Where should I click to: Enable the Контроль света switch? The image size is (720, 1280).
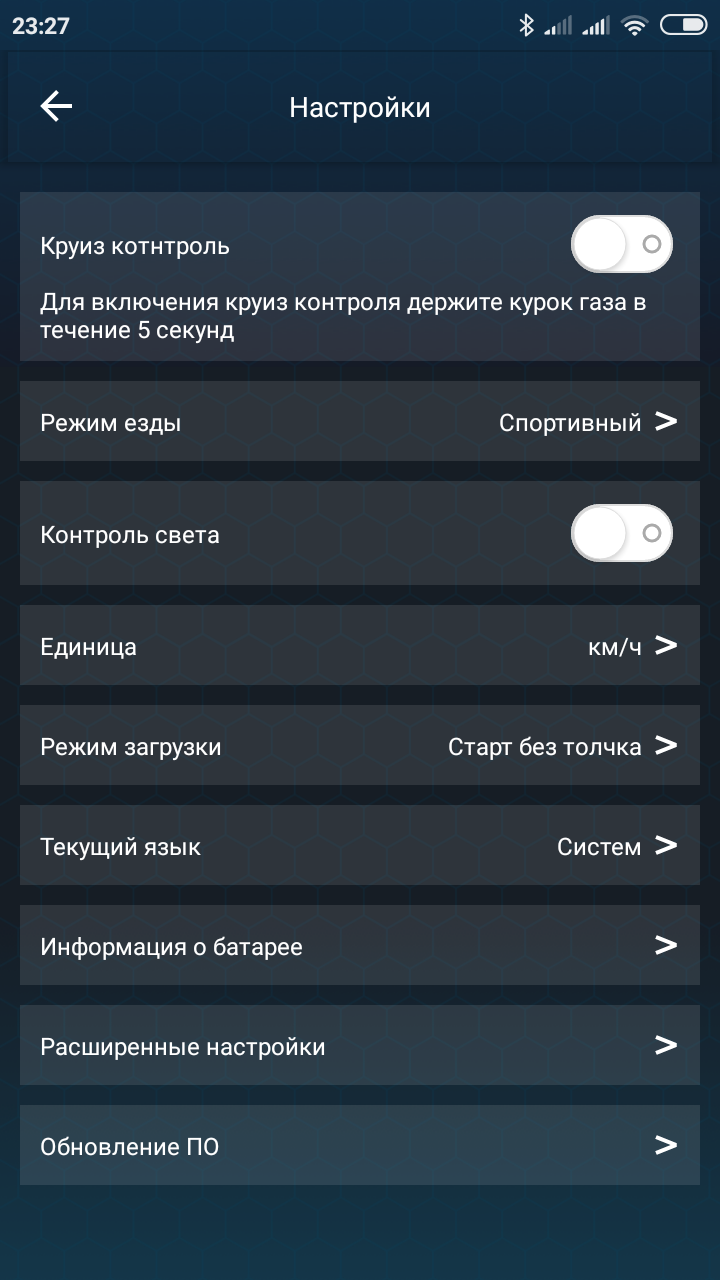pos(621,533)
